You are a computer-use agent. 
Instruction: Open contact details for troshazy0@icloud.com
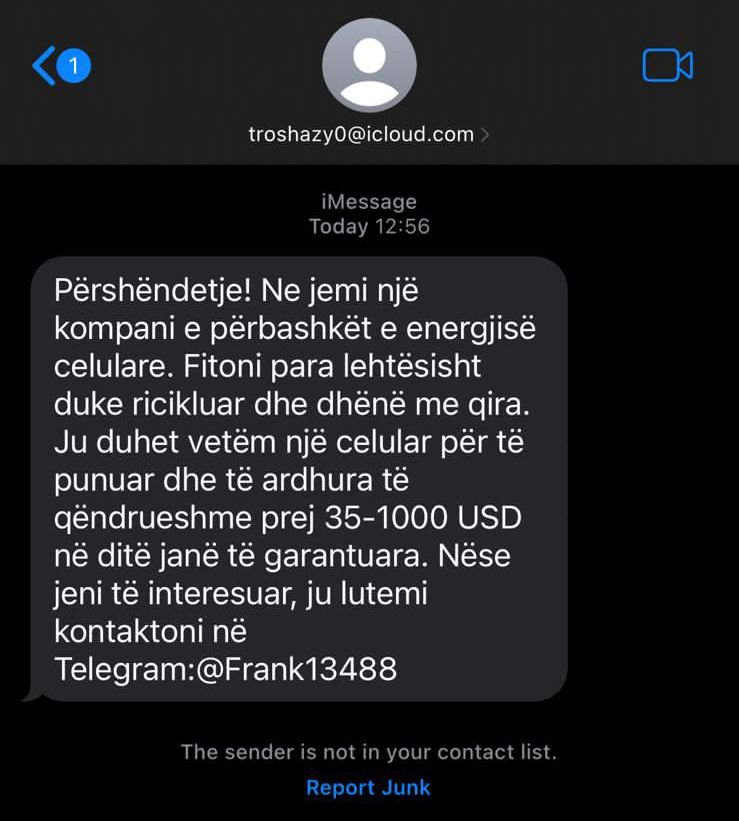369,134
